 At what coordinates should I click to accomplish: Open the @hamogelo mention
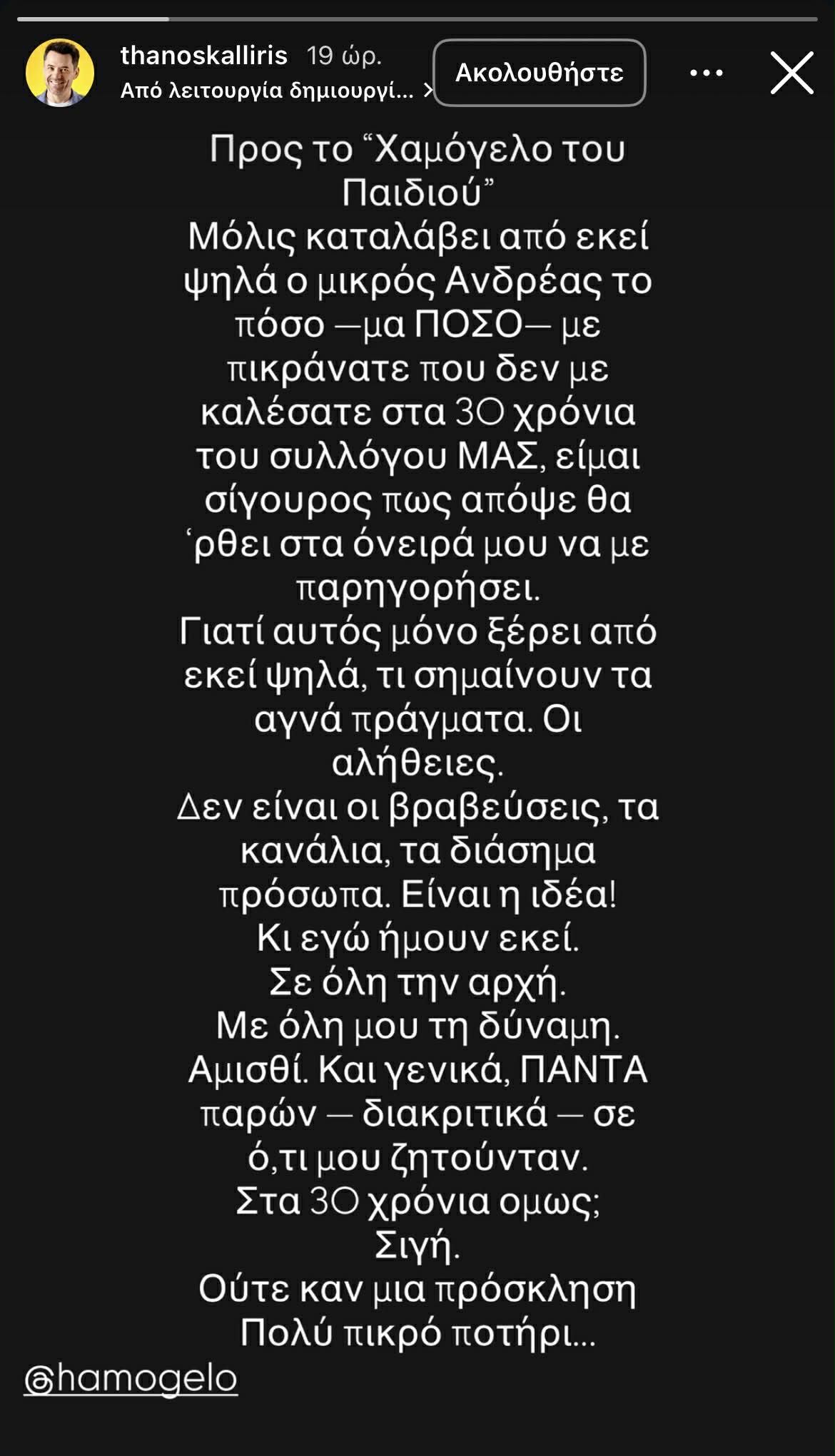[x=131, y=1378]
